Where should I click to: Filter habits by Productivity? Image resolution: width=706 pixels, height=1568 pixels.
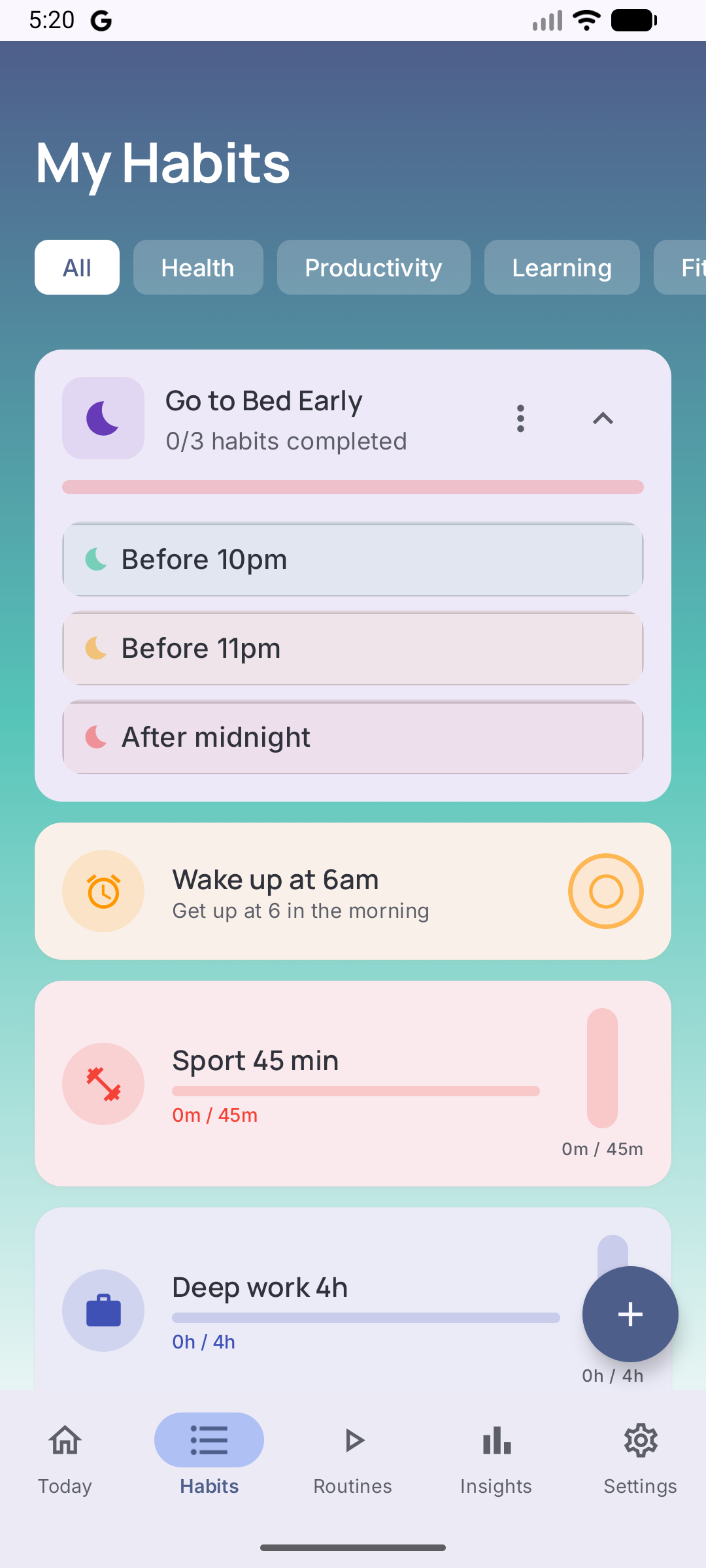pos(373,267)
